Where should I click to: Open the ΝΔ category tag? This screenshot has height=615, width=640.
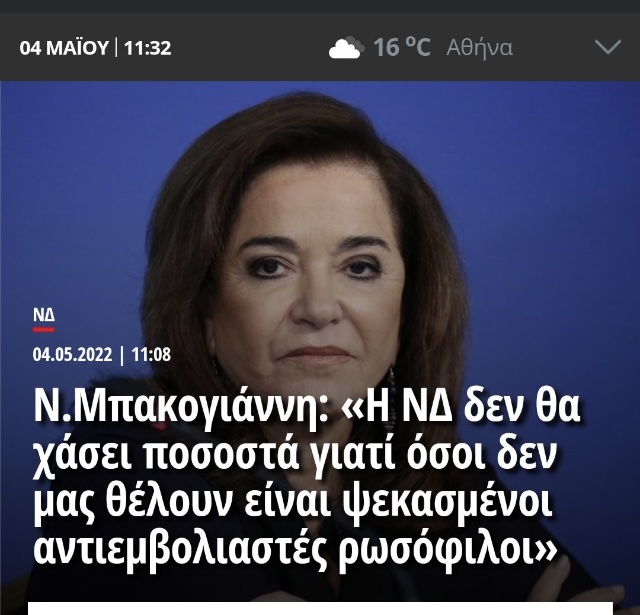[43, 315]
